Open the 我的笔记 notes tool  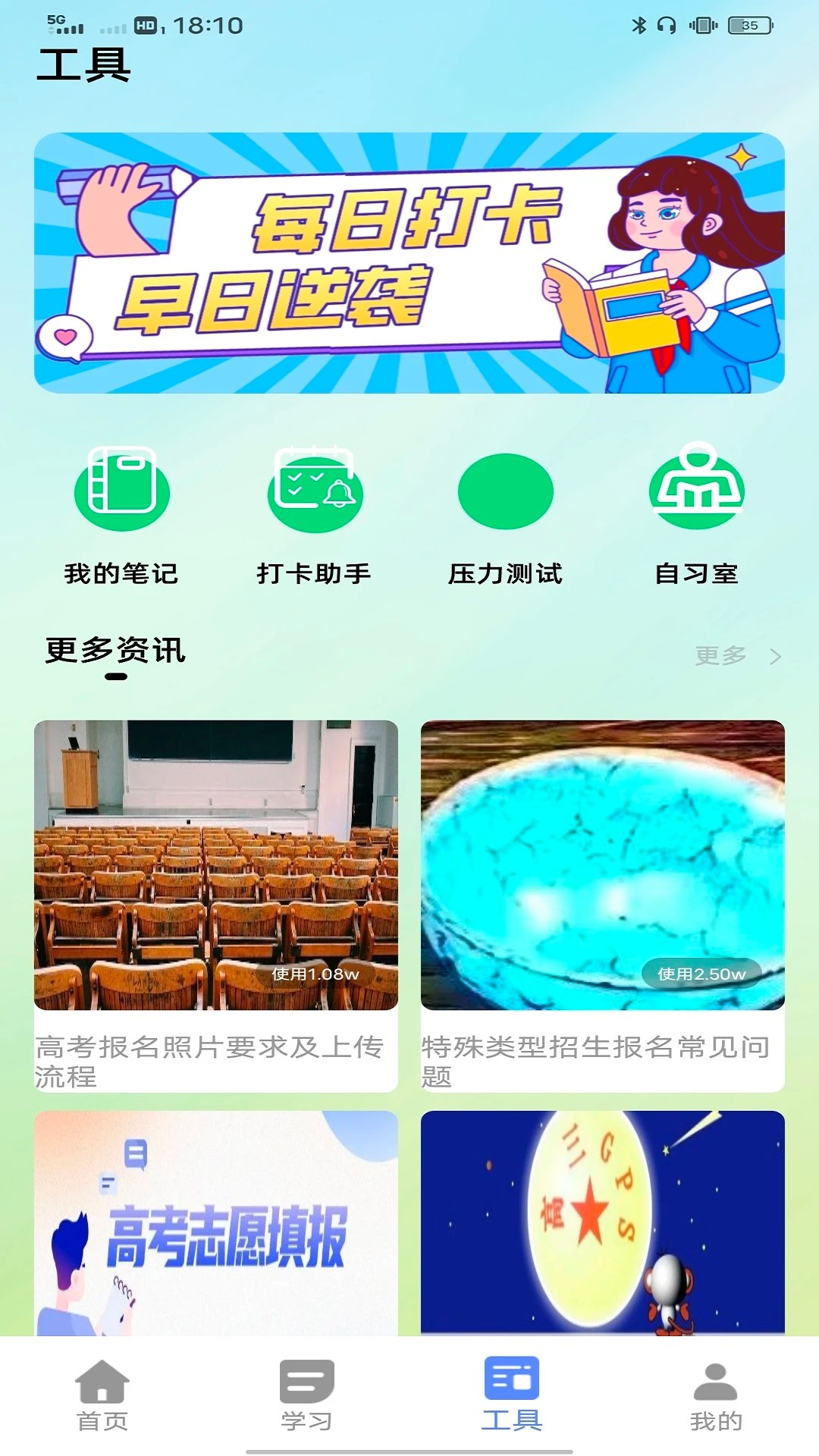[x=121, y=516]
